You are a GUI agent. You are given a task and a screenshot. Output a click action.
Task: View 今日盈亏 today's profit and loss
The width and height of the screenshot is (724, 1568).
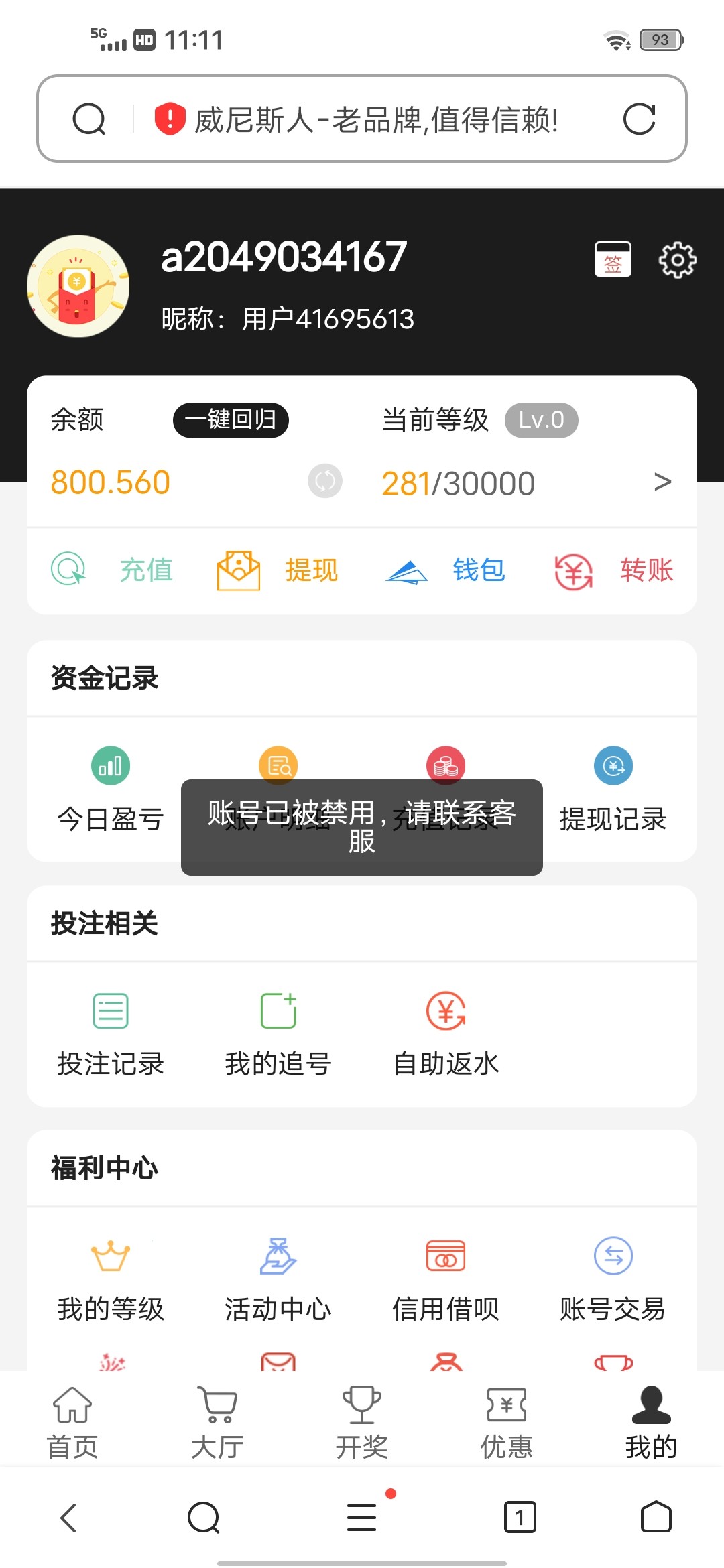click(111, 791)
